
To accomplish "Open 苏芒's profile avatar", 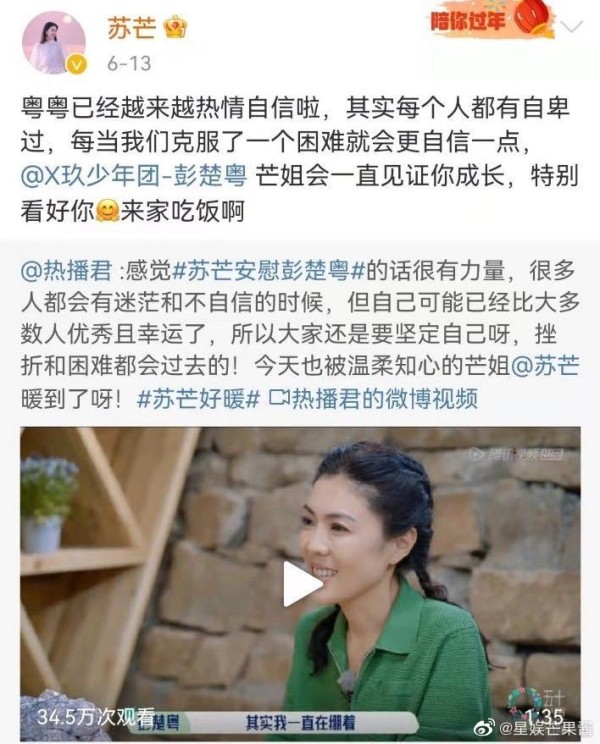I will pyautogui.click(x=53, y=43).
